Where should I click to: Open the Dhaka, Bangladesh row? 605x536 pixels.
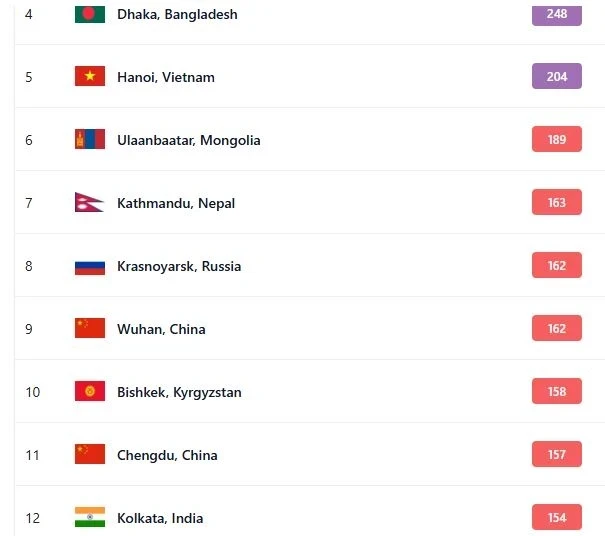tap(177, 15)
